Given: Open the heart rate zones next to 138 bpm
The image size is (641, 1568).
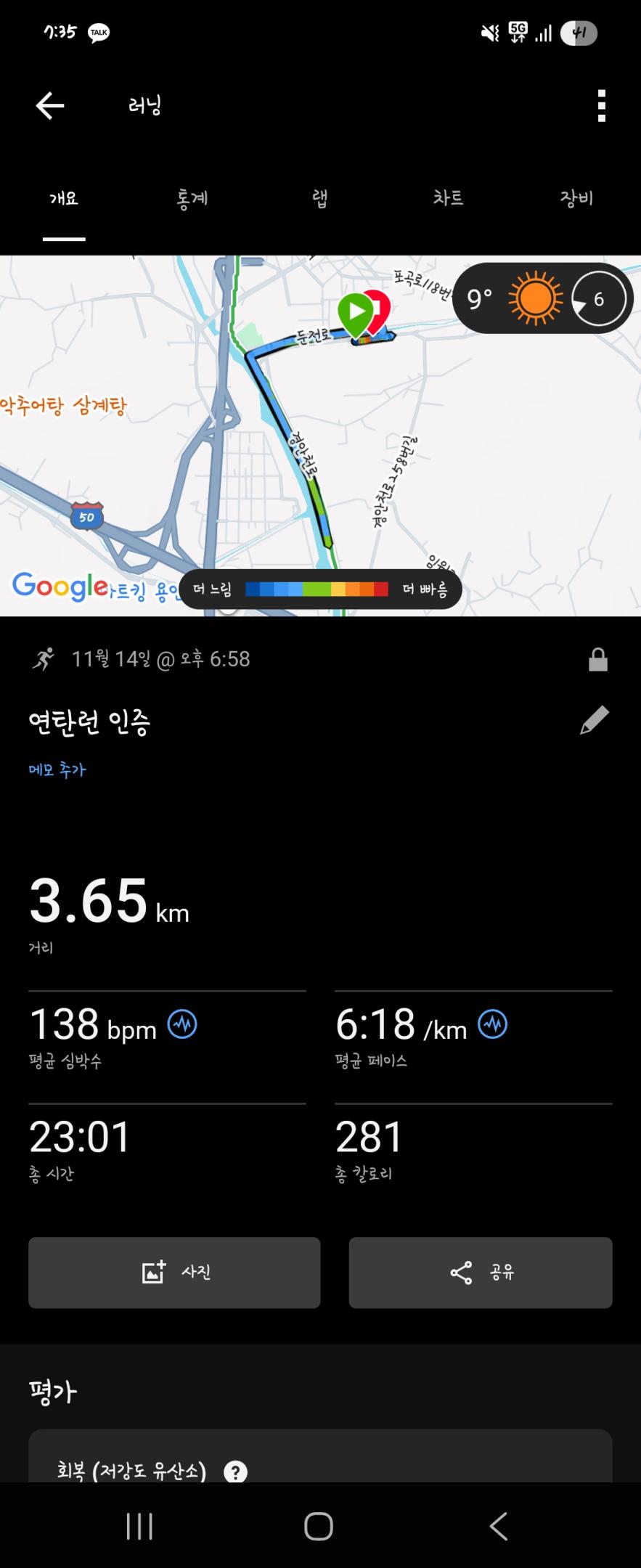Looking at the screenshot, I should pos(181,1024).
